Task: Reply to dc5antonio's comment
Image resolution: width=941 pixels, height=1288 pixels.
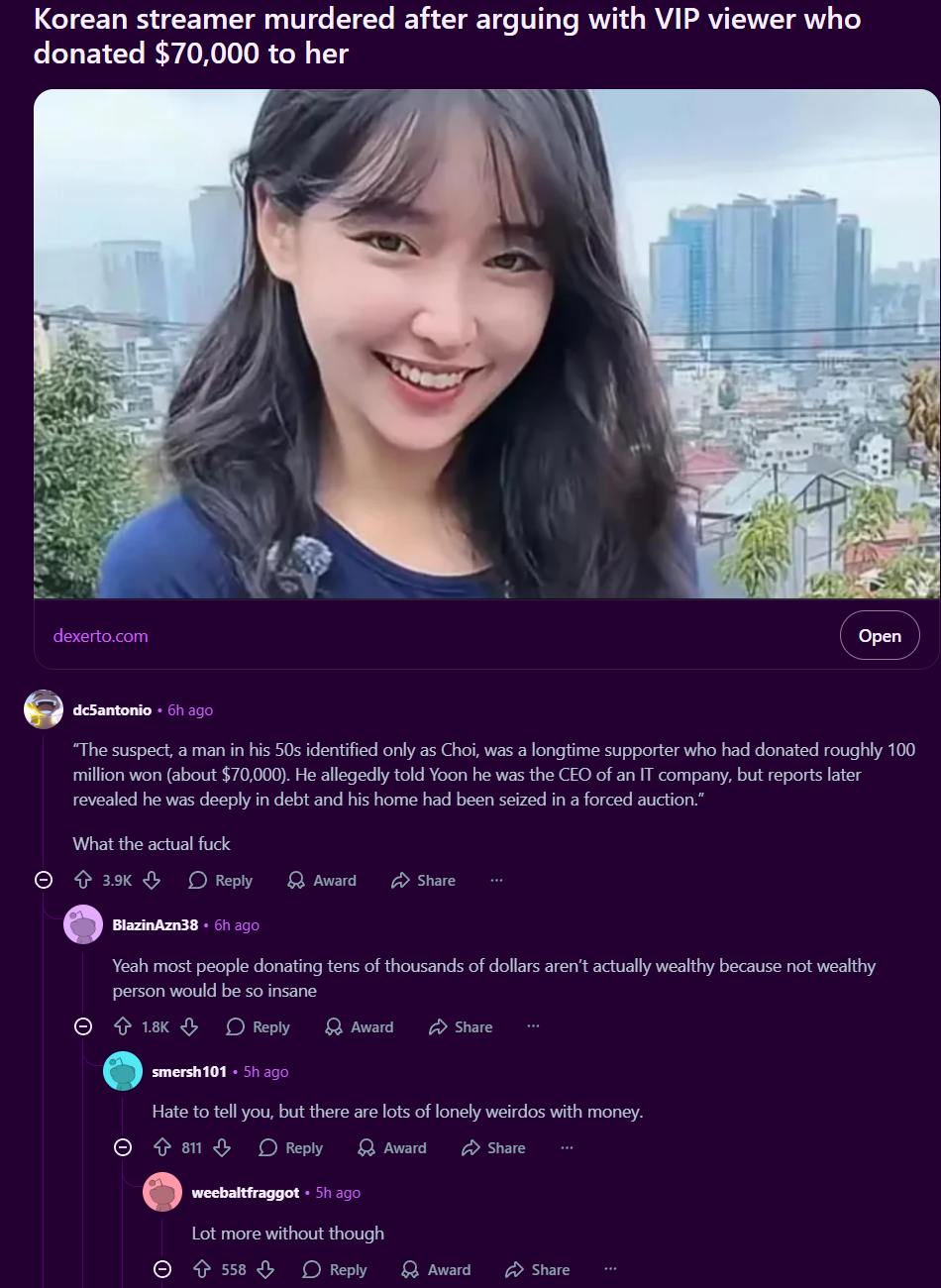Action: [x=220, y=880]
